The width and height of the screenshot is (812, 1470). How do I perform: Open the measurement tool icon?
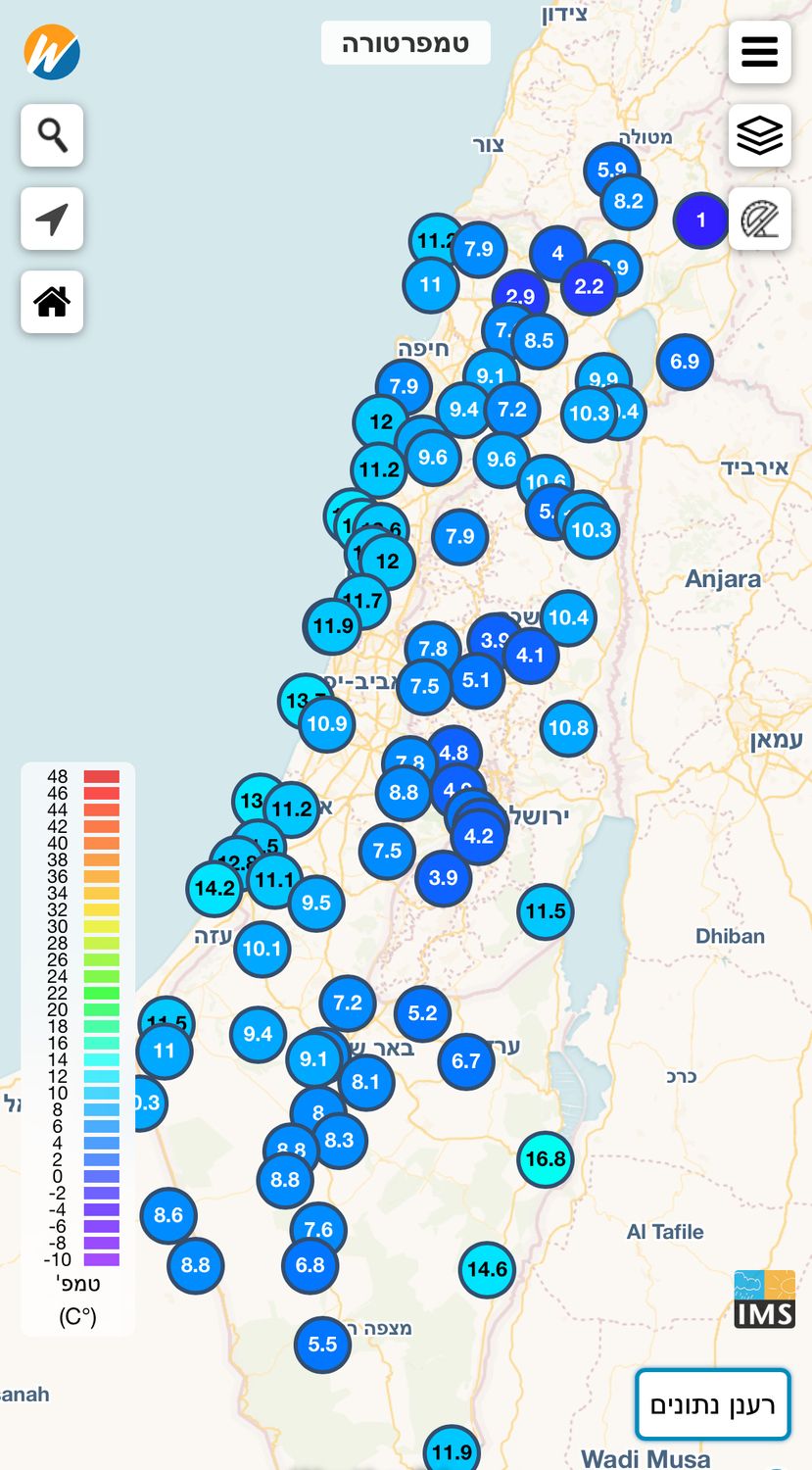759,220
